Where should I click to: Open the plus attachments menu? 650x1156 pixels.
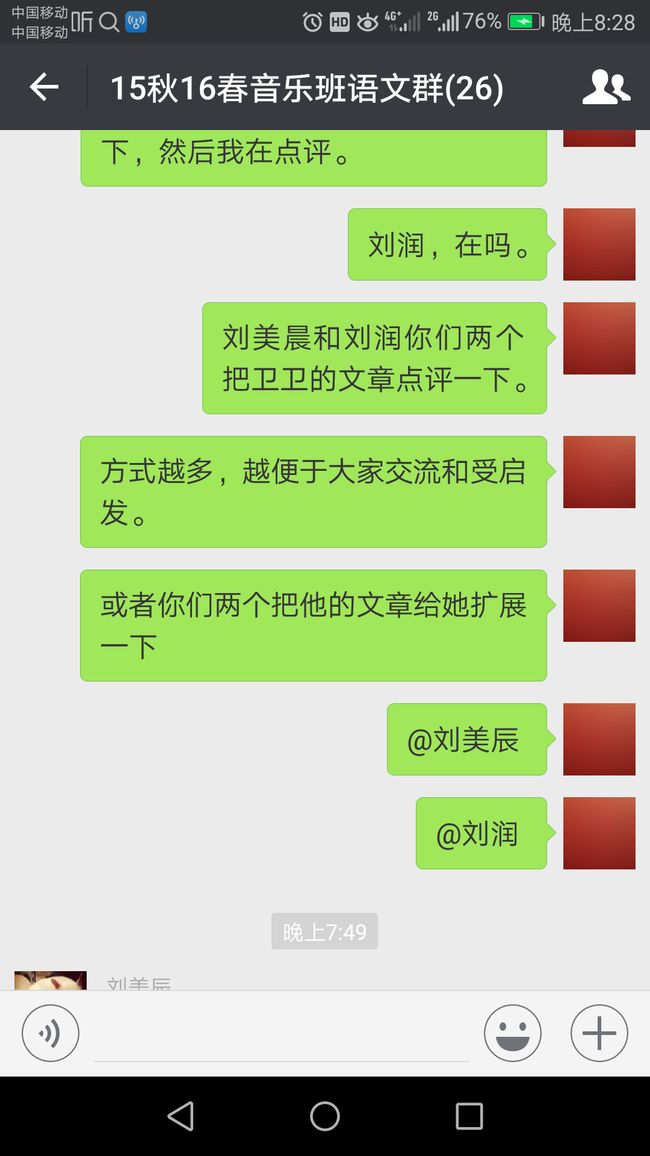coord(599,1034)
